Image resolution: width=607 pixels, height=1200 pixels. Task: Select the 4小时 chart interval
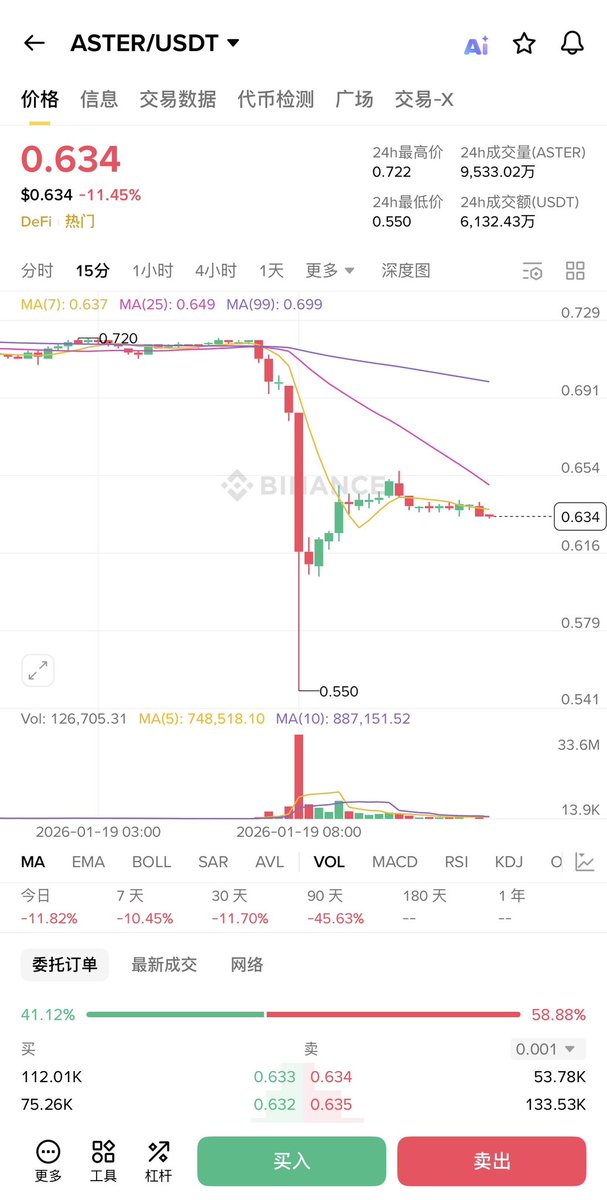[216, 270]
